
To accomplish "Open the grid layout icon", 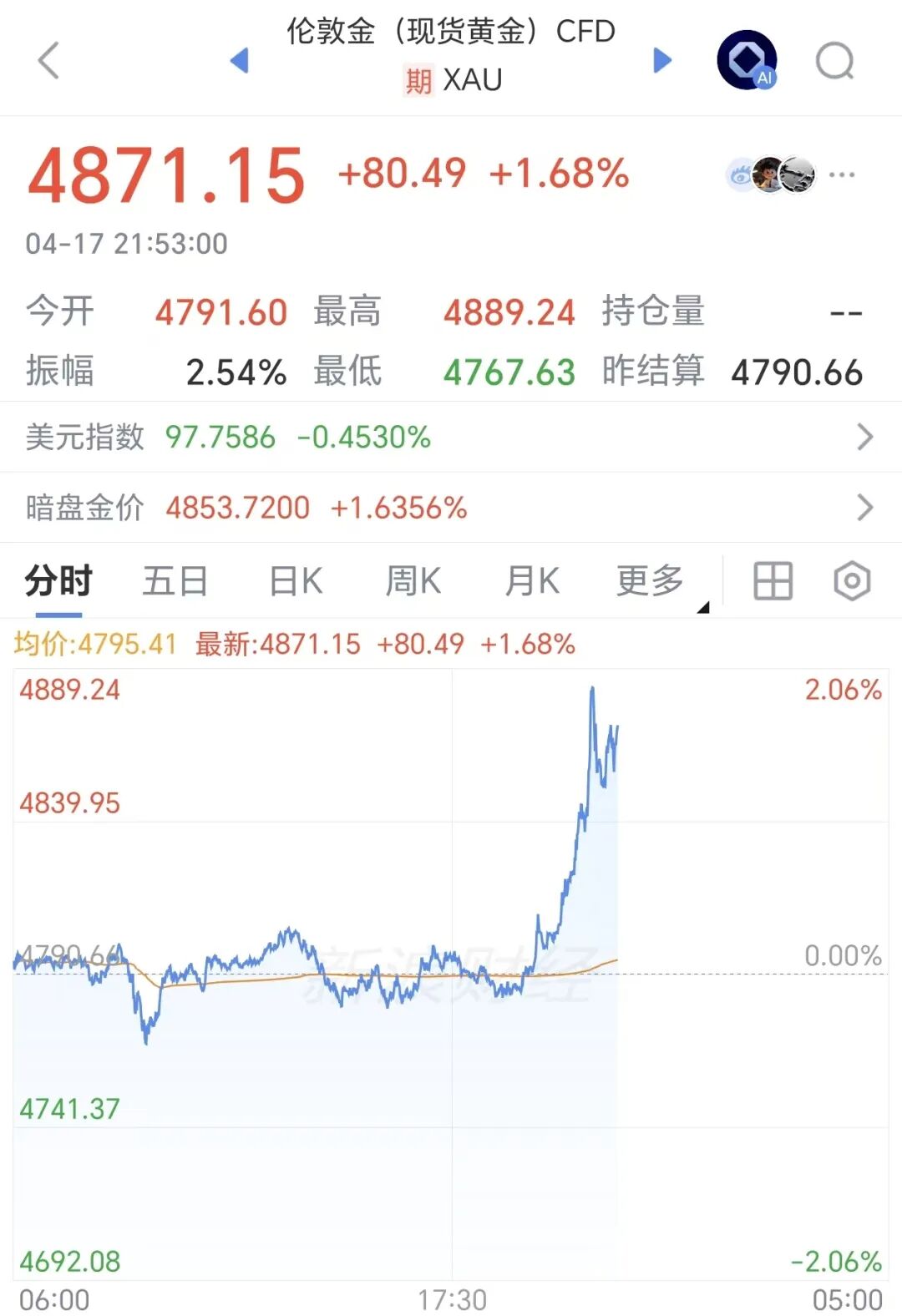I will pyautogui.click(x=773, y=581).
